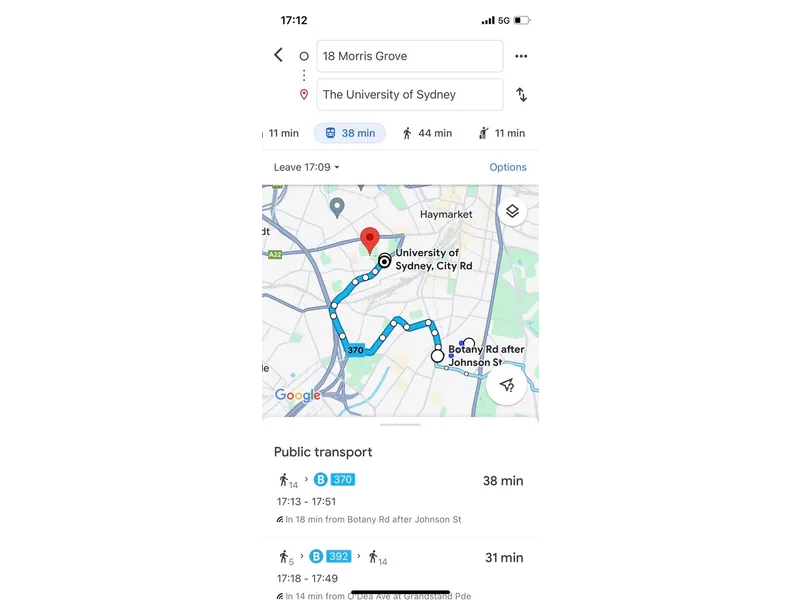
Task: Switch to the 44 min walking mode
Action: coord(427,133)
